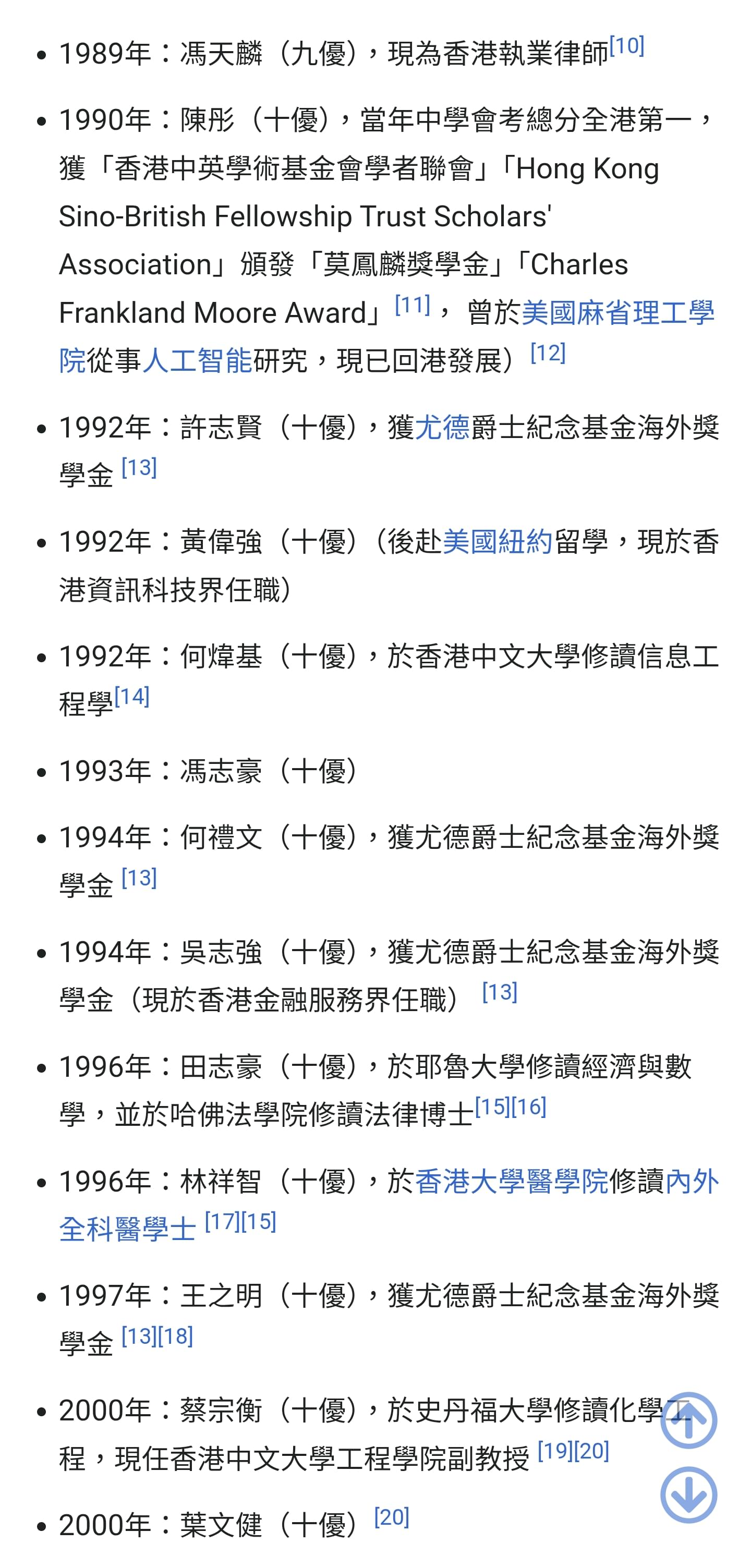Open the 尤德 link in 許志賢's entry
Viewport: 751px width, 1568px height.
point(442,427)
